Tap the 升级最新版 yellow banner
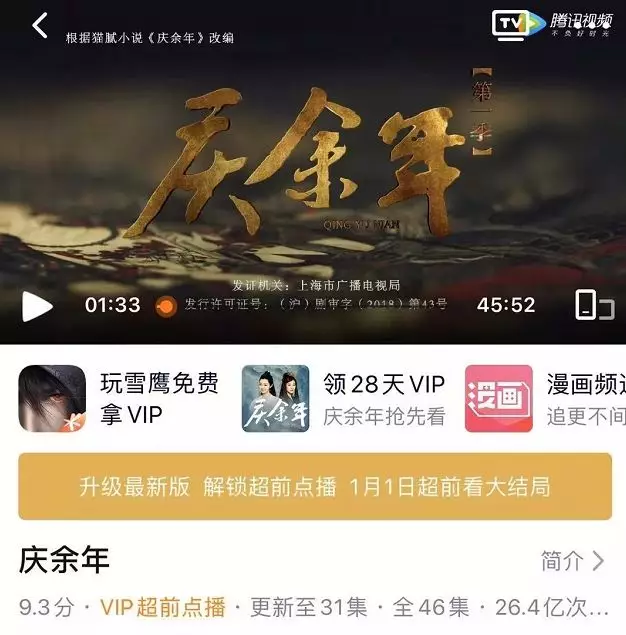 [315, 487]
